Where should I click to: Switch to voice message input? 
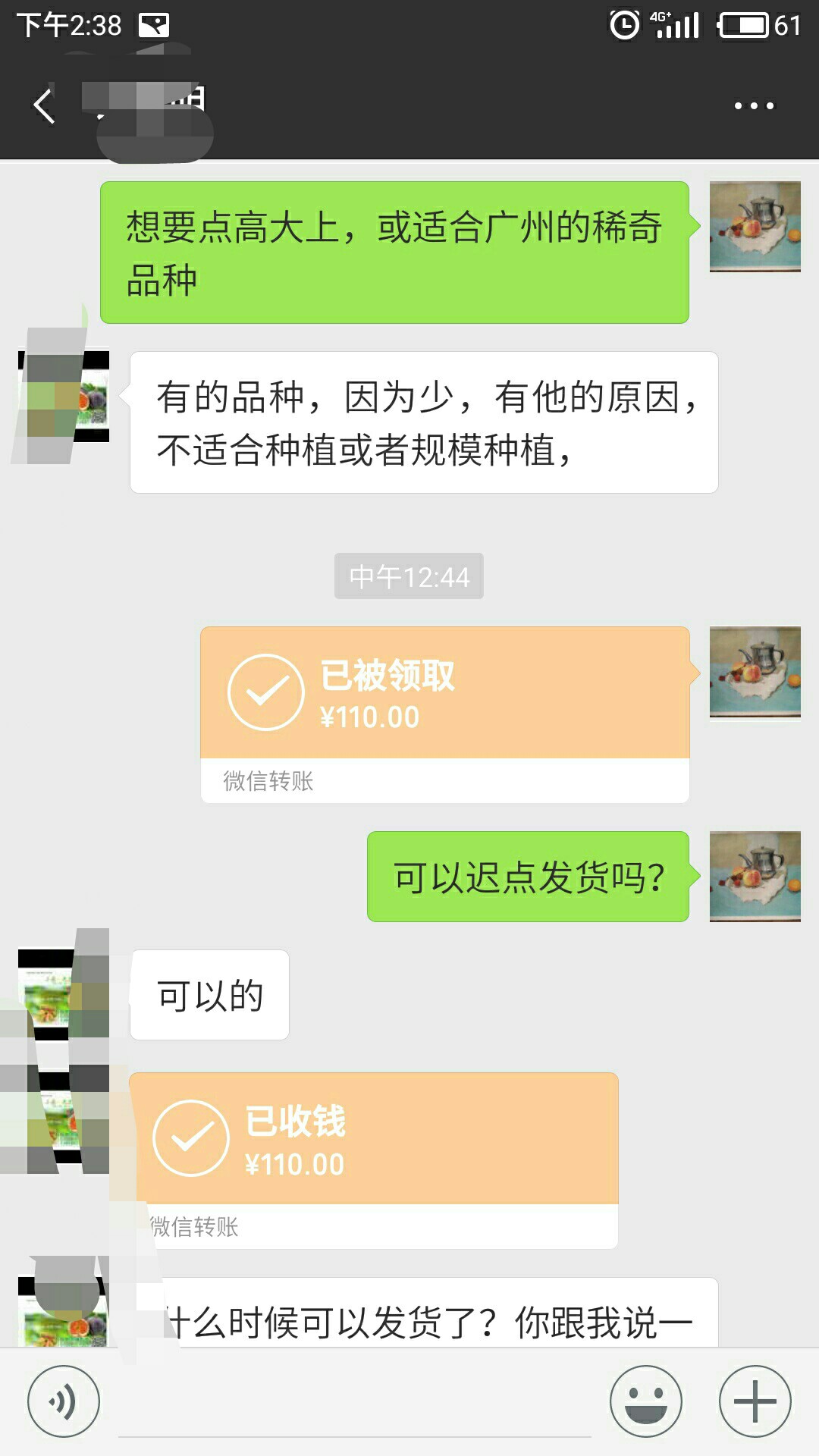coord(64,1401)
